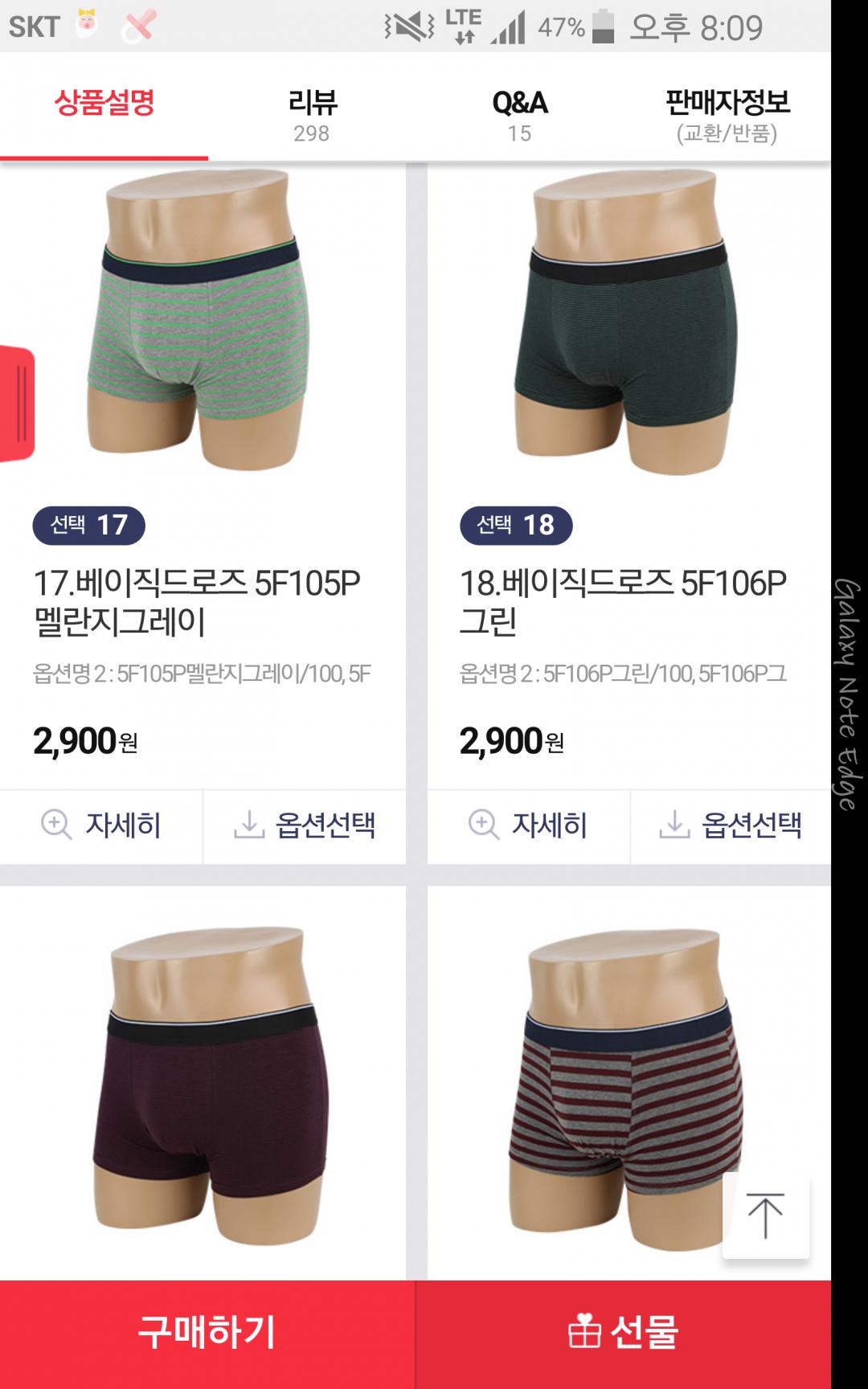Open the red side handle panel
The image size is (868, 1389).
pos(16,404)
